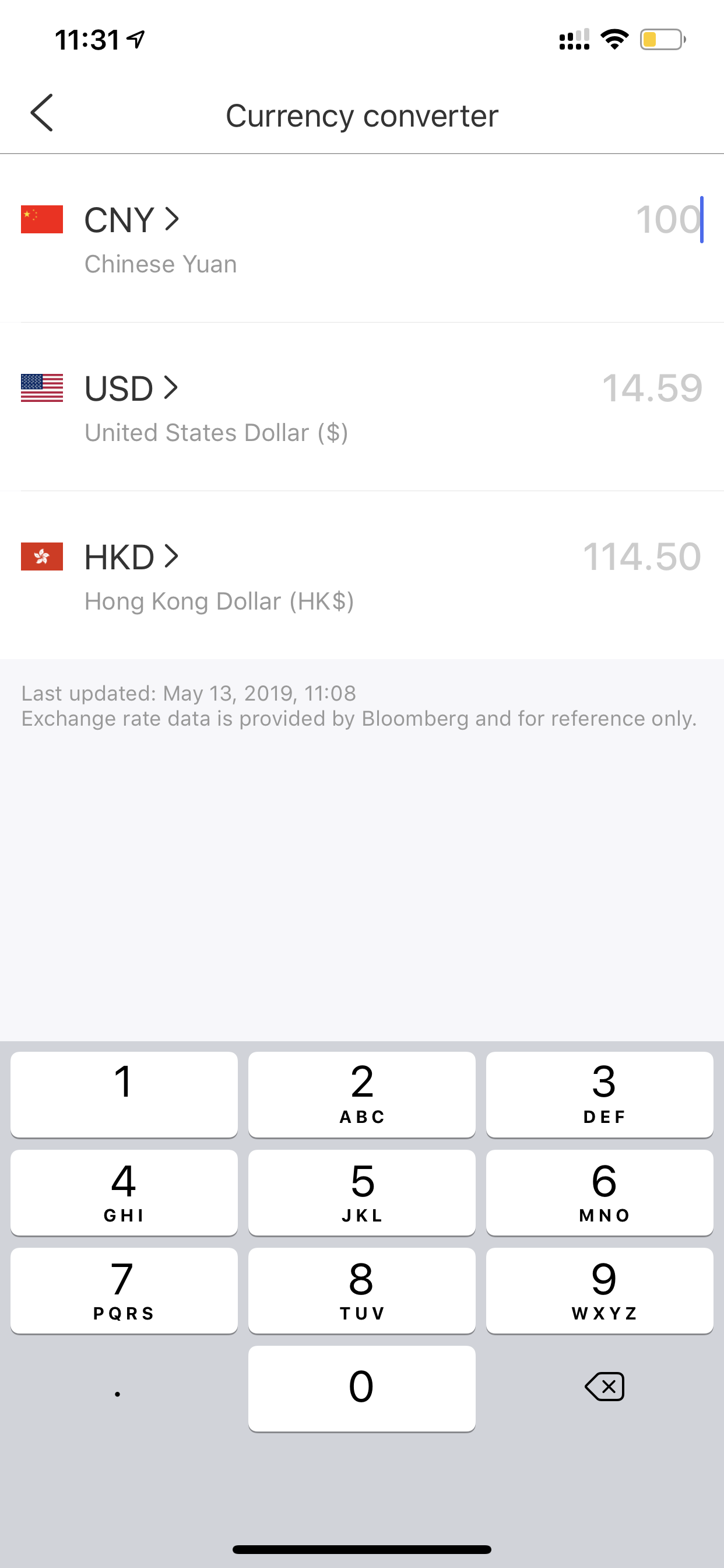
Task: Enter digit 1 on the keypad
Action: [x=124, y=1094]
